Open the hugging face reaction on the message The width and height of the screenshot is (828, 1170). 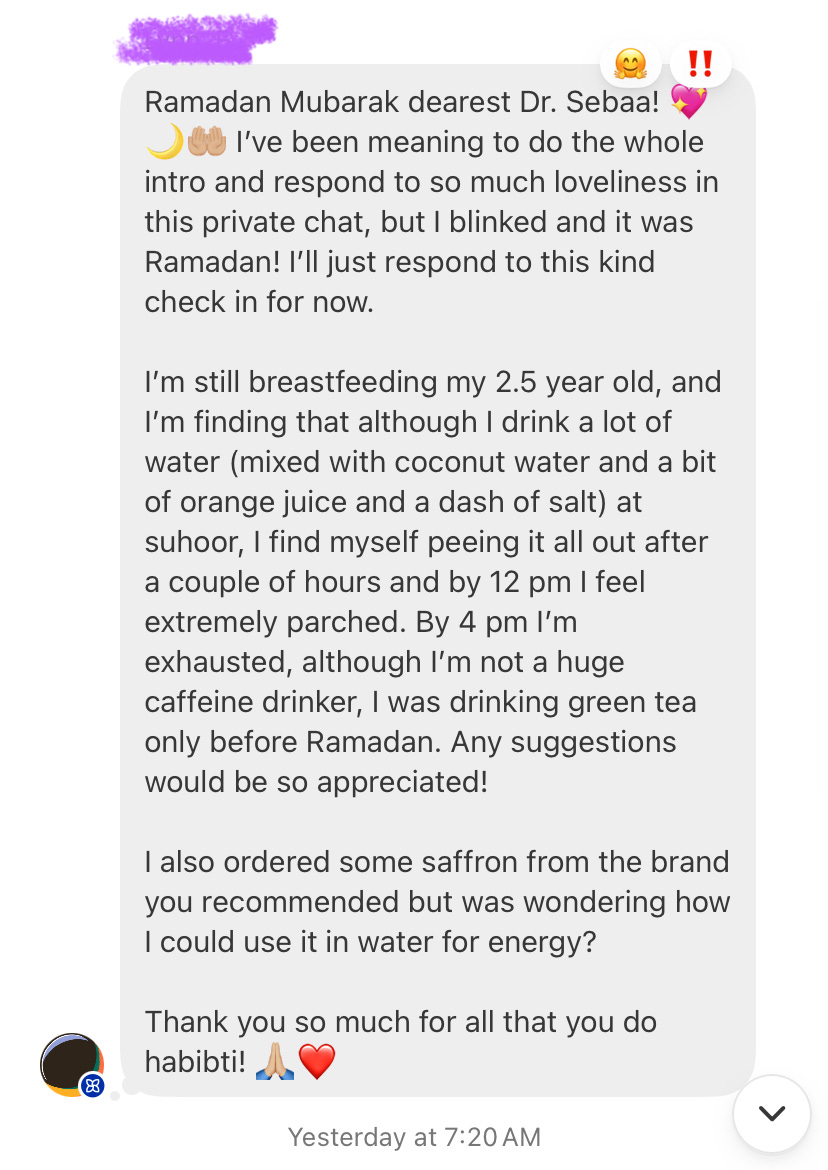pyautogui.click(x=630, y=64)
